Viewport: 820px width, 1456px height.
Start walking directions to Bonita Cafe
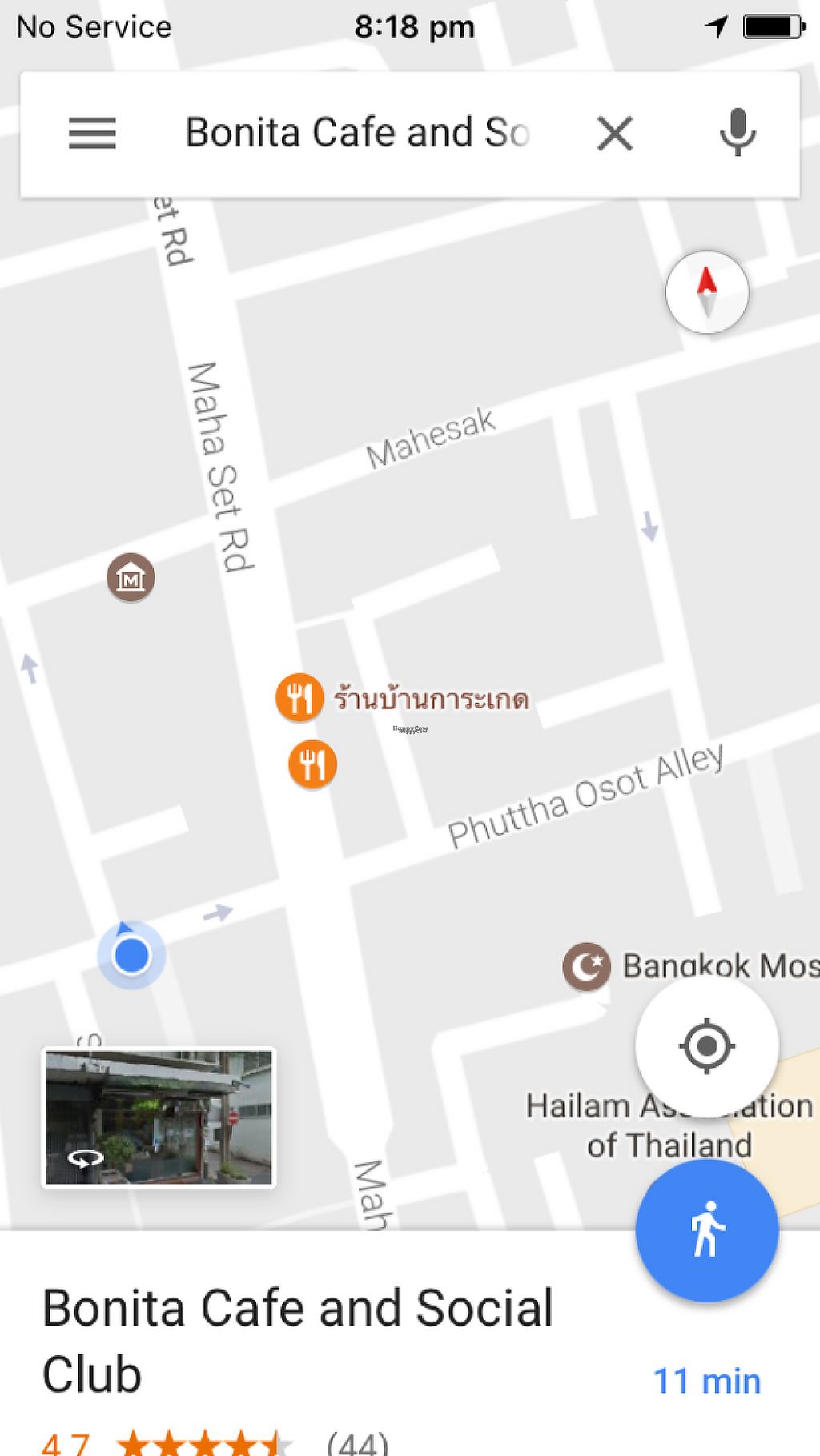click(x=707, y=1230)
